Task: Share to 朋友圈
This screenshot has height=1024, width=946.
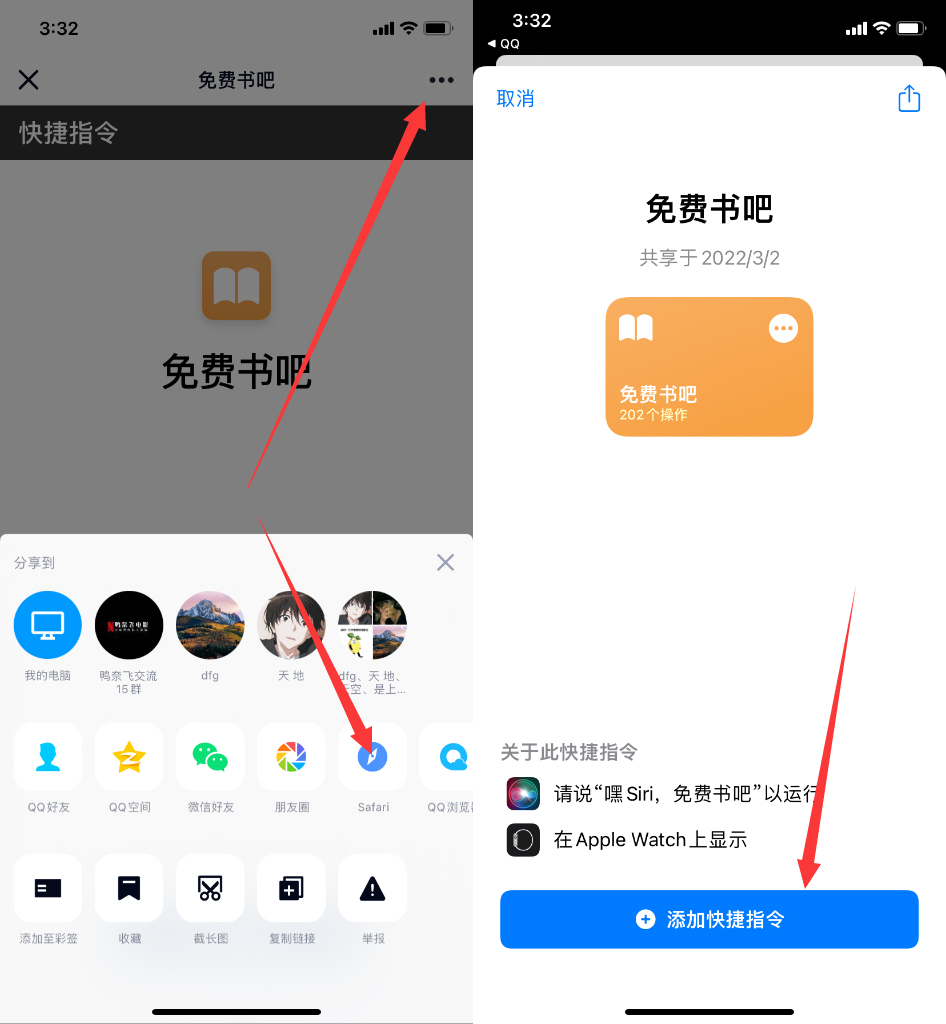Action: pos(291,757)
